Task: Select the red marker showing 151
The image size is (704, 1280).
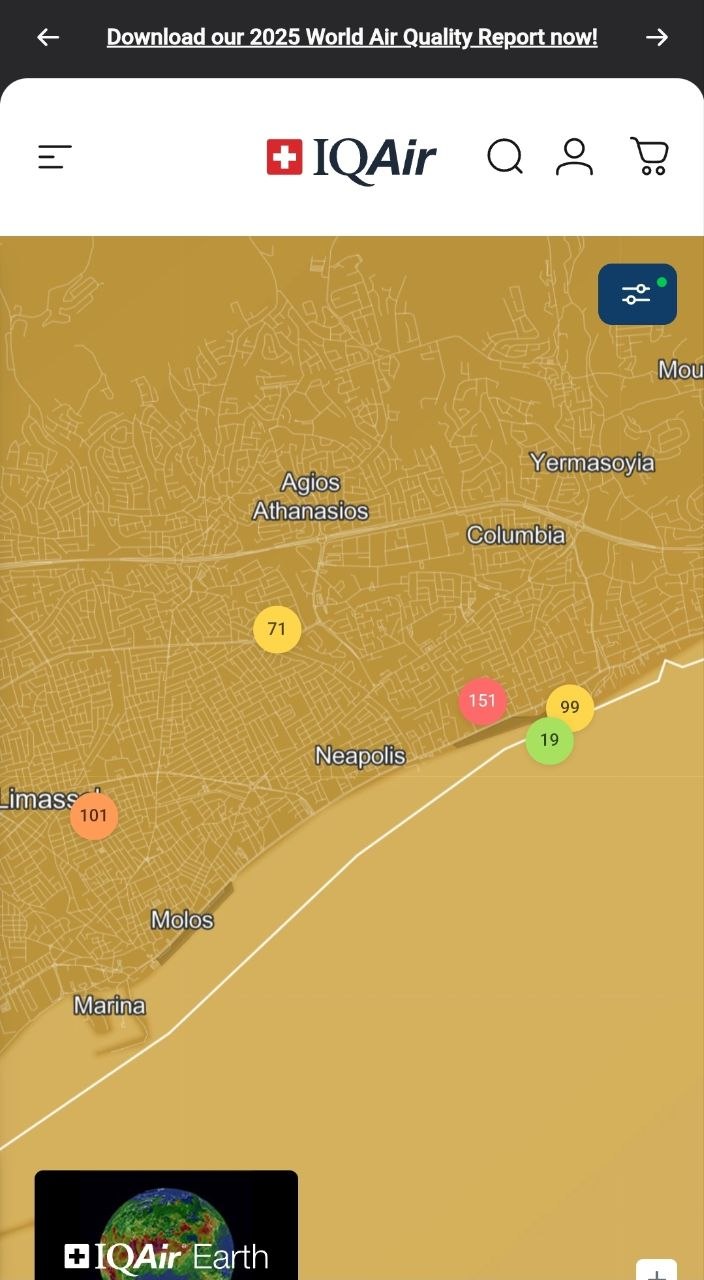Action: (482, 700)
